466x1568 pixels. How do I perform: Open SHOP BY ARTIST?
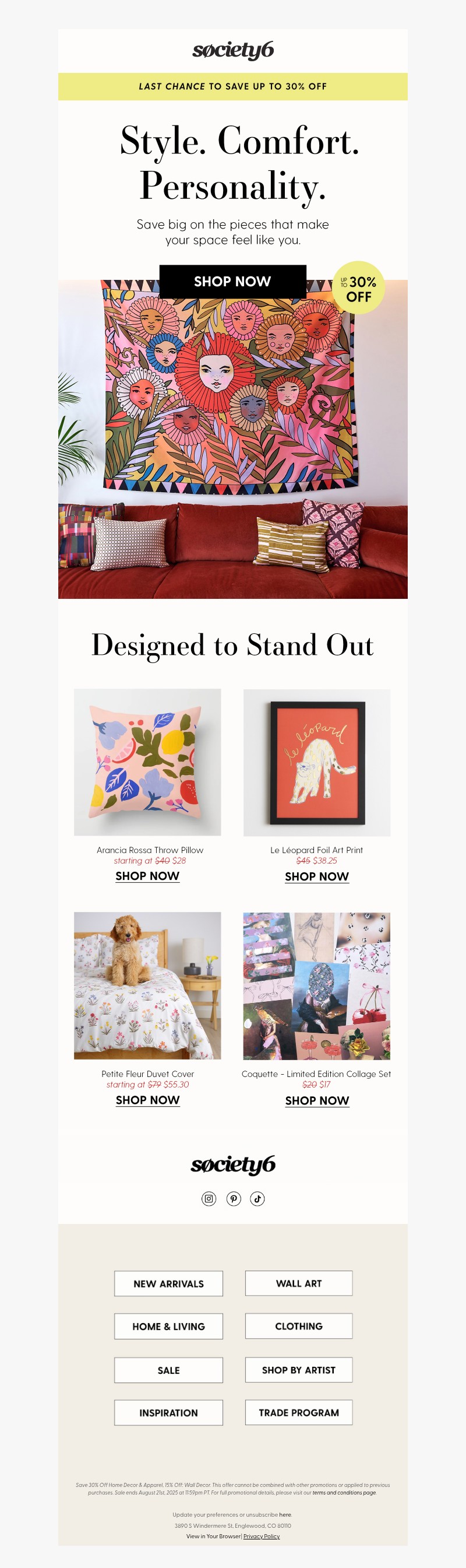click(299, 1370)
